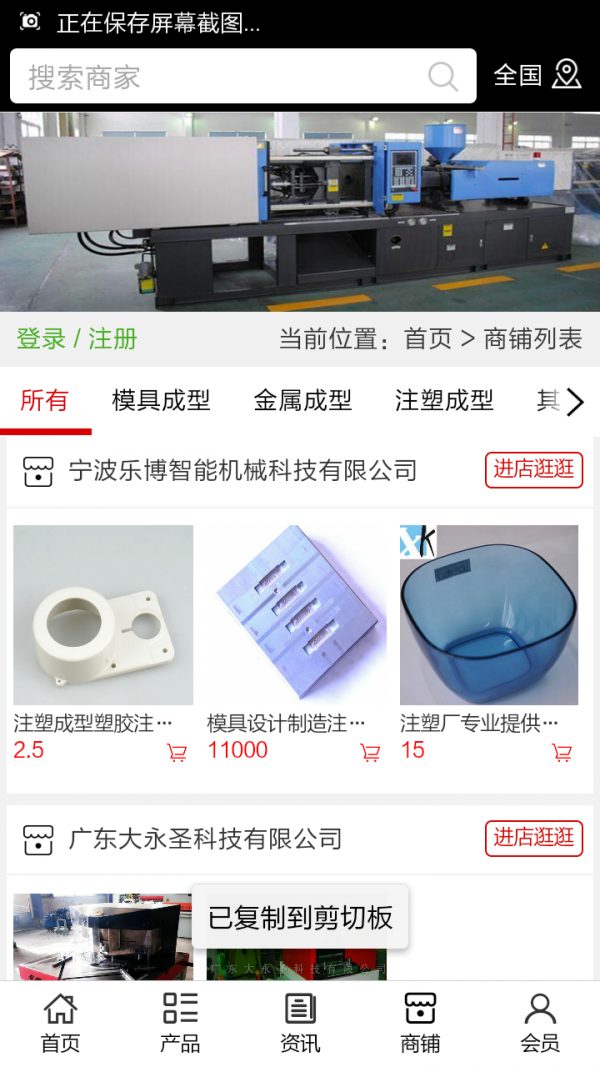Select the 所有 category tab
The image size is (600, 1067).
[44, 401]
